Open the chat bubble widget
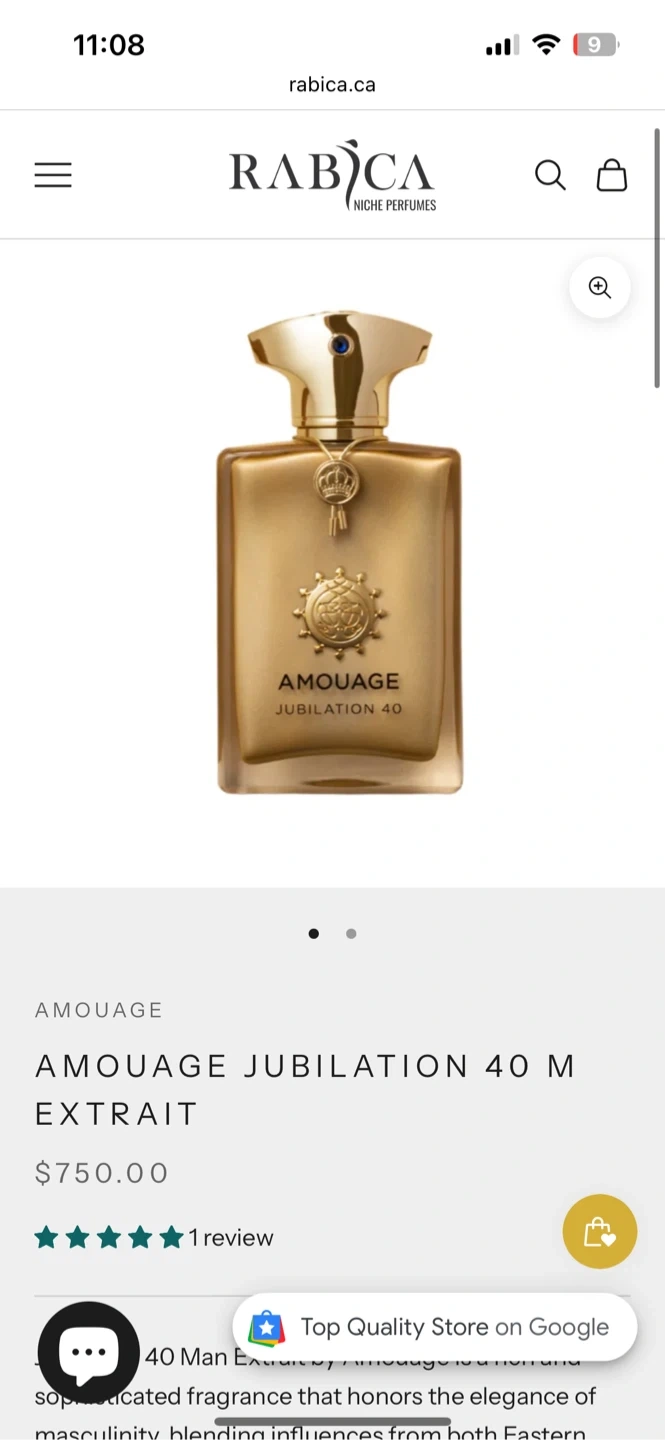The height and width of the screenshot is (1440, 665). [89, 1352]
